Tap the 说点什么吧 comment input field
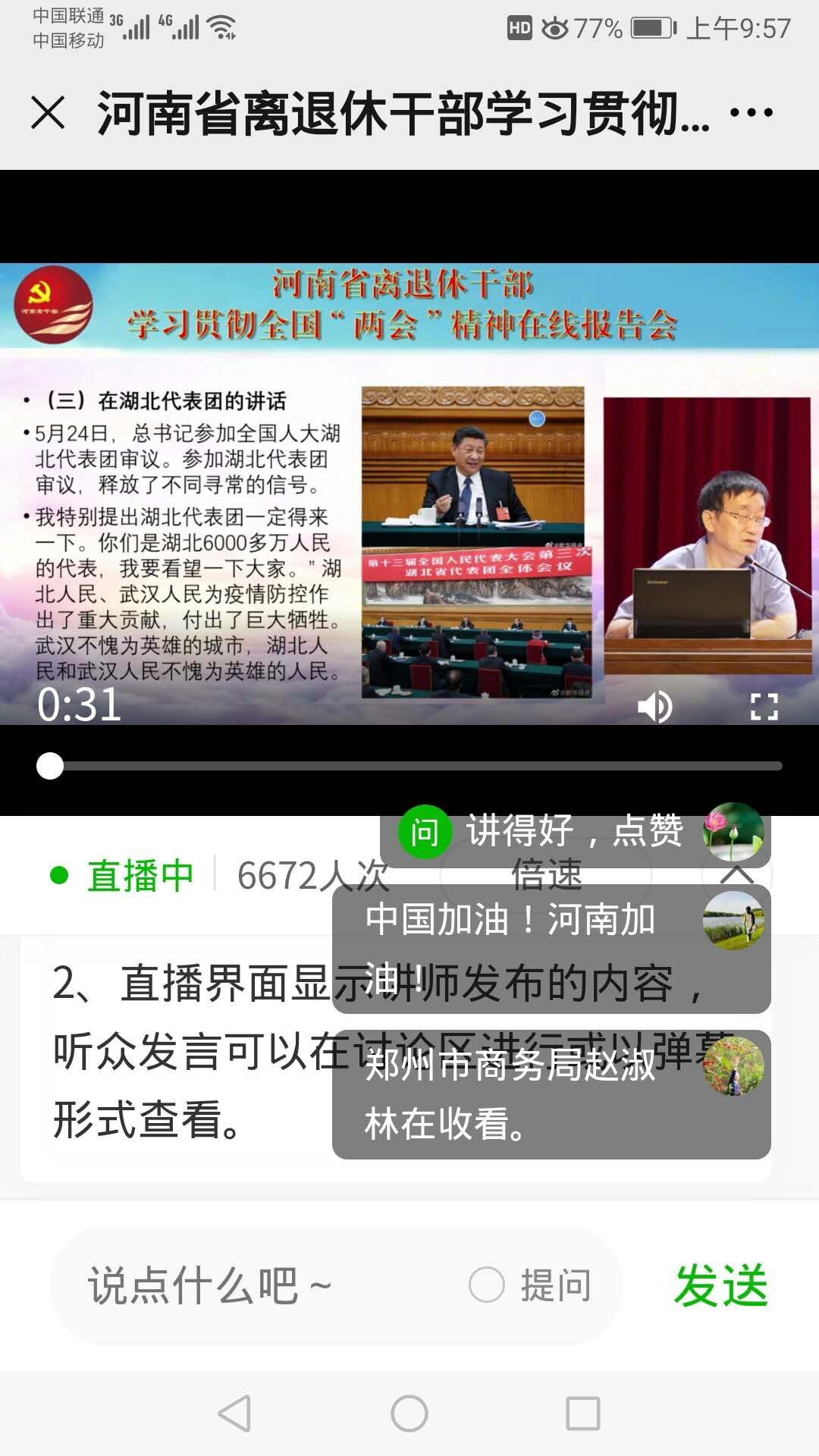819x1456 pixels. (x=258, y=1285)
